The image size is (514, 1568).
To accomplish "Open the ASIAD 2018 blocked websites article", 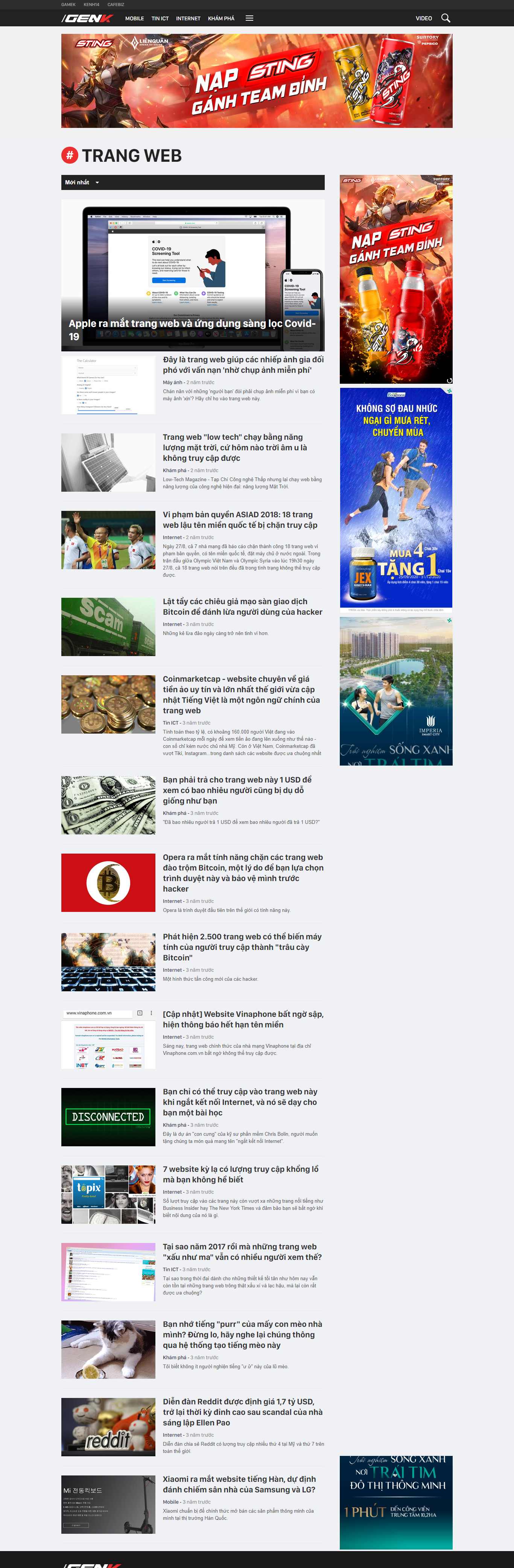I will click(x=239, y=519).
